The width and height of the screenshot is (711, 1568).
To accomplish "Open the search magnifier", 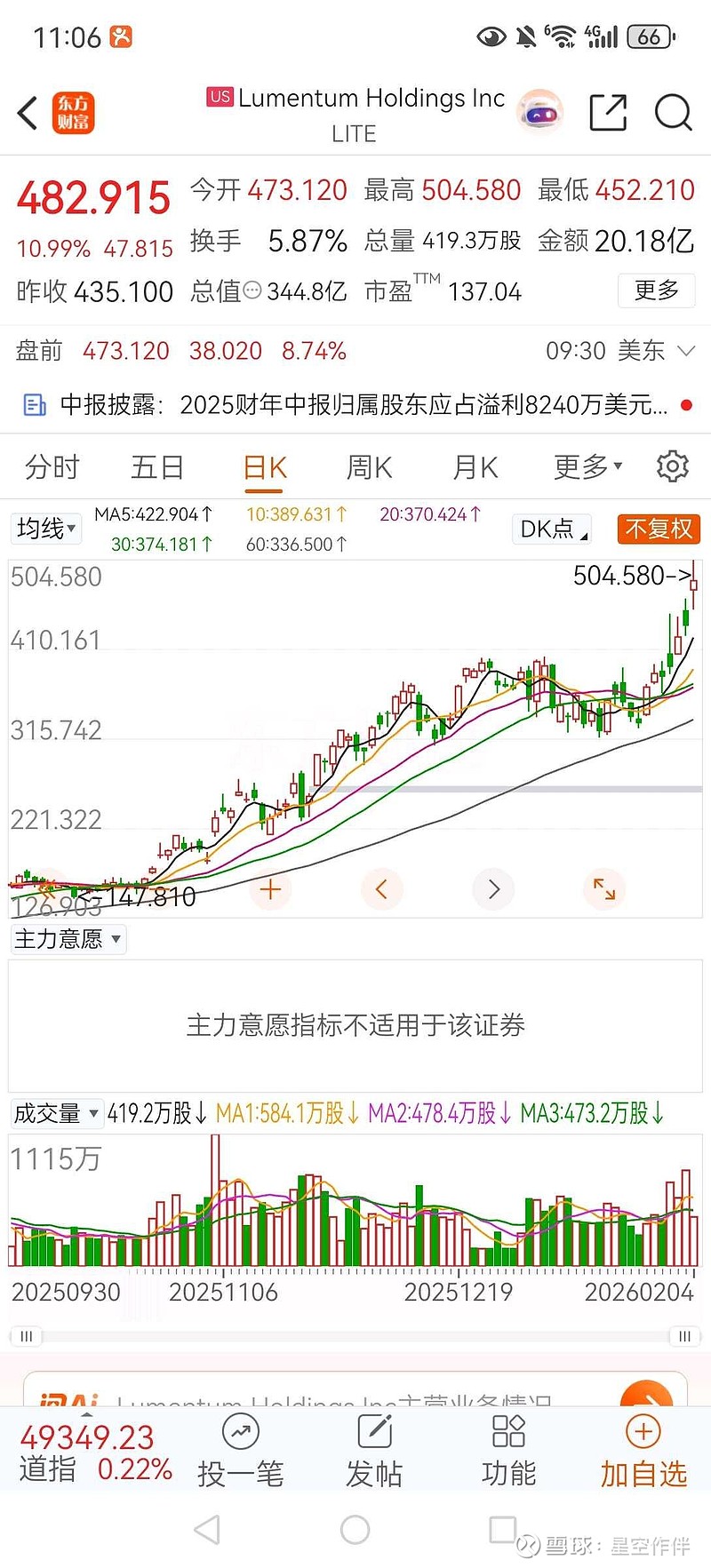I will 673,113.
